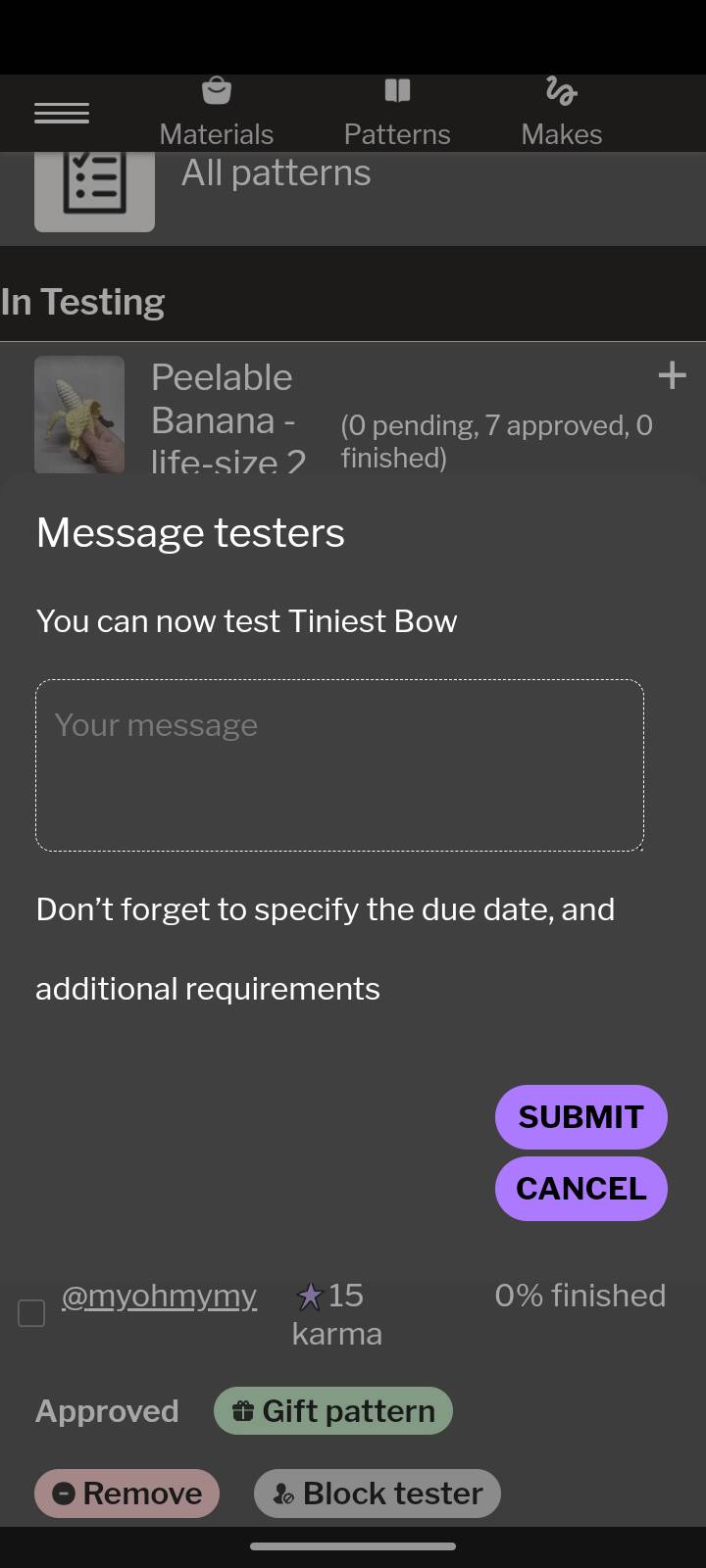
Task: Open the Peelable Banana pattern thumbnail
Action: pyautogui.click(x=79, y=415)
